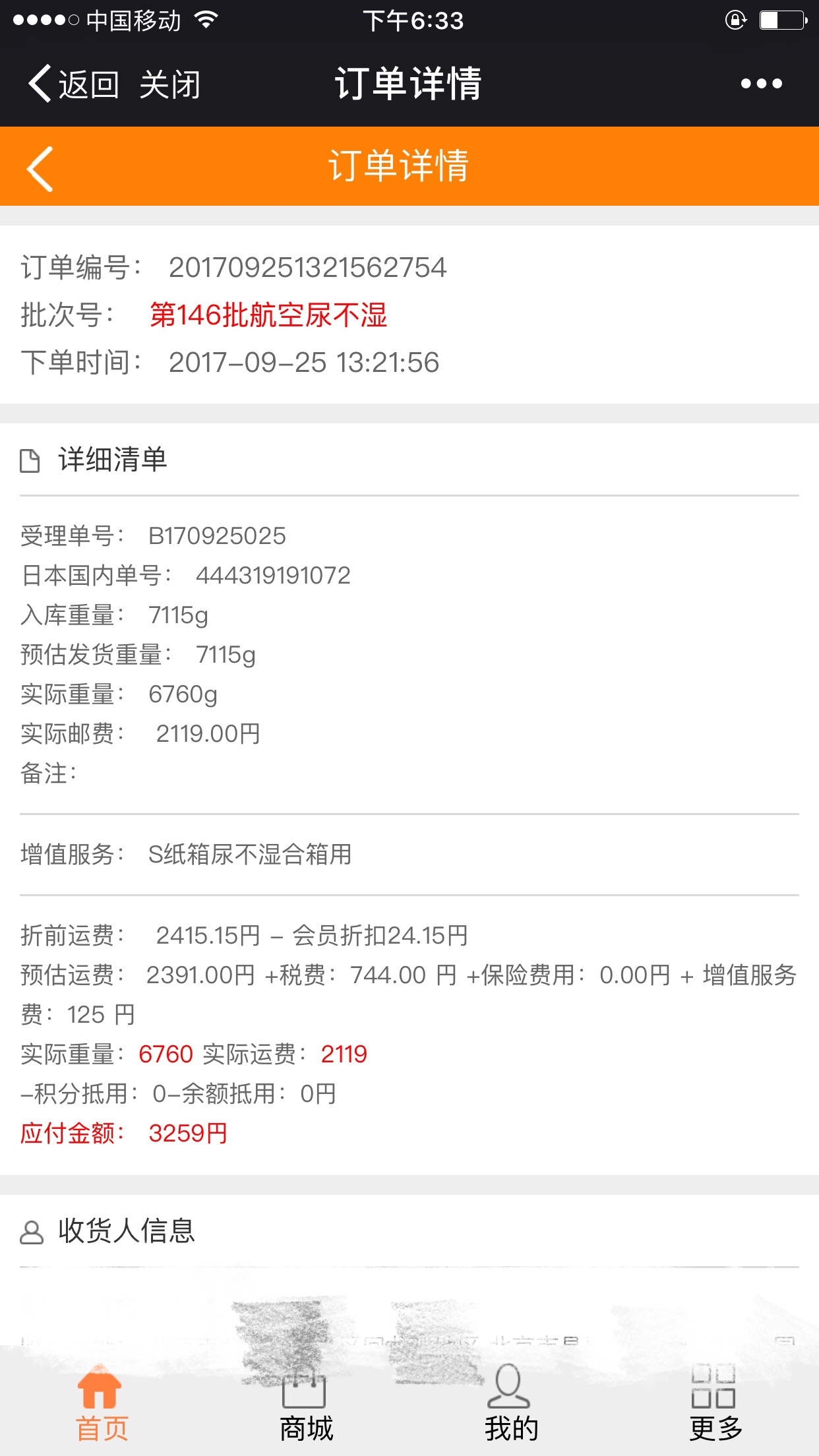The width and height of the screenshot is (819, 1456).
Task: Close the webview with 关闭
Action: click(169, 84)
